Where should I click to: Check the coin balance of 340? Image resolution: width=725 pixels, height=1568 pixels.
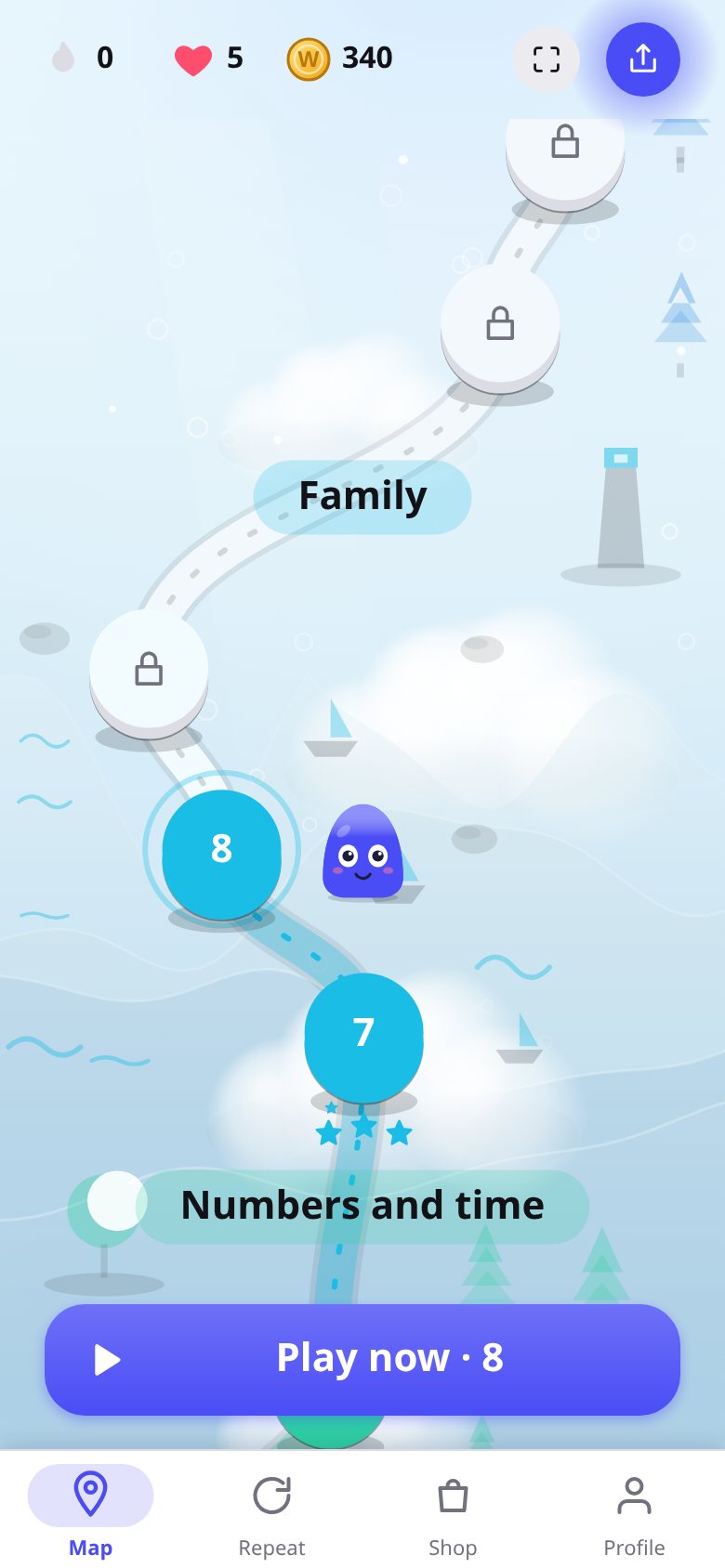tap(340, 59)
